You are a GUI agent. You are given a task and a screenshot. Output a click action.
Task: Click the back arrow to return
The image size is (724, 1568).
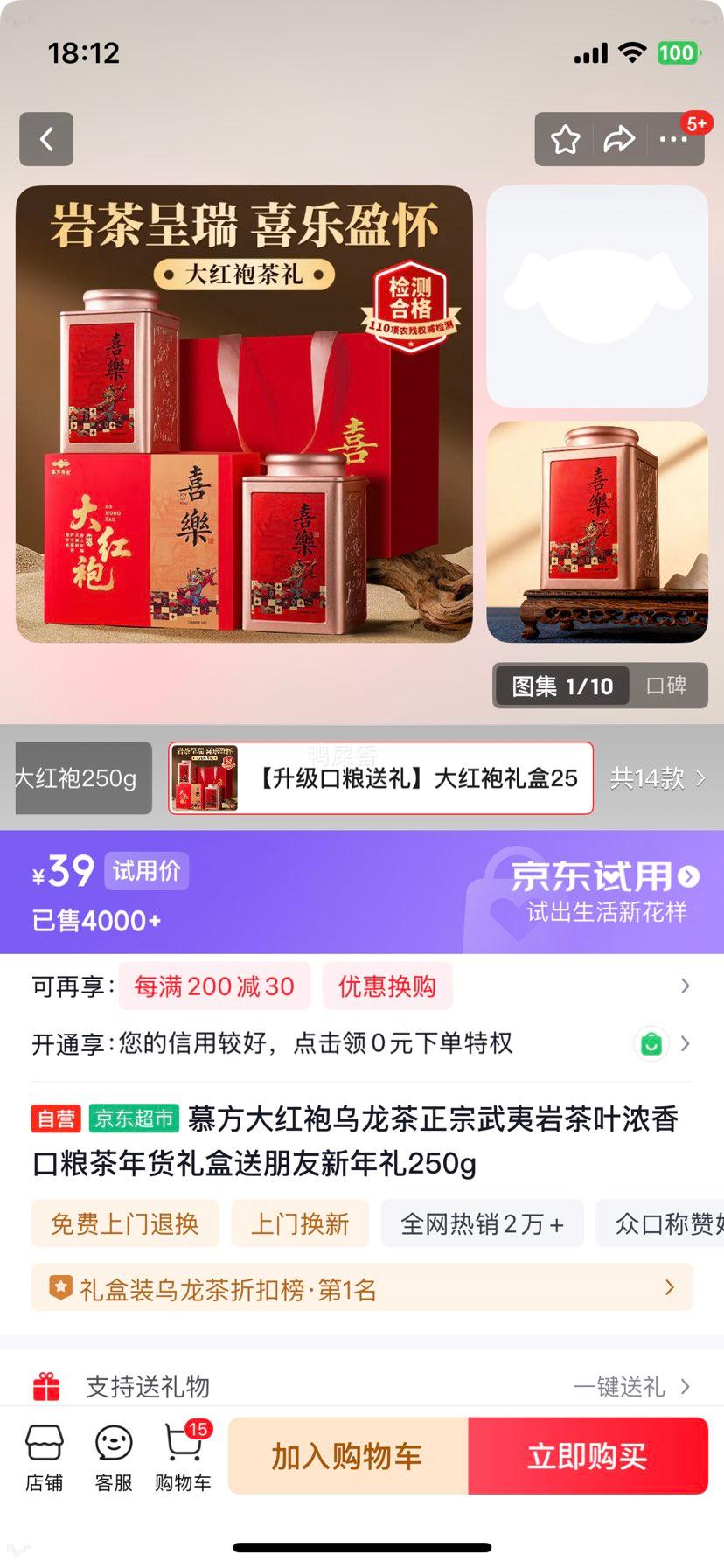[x=46, y=139]
